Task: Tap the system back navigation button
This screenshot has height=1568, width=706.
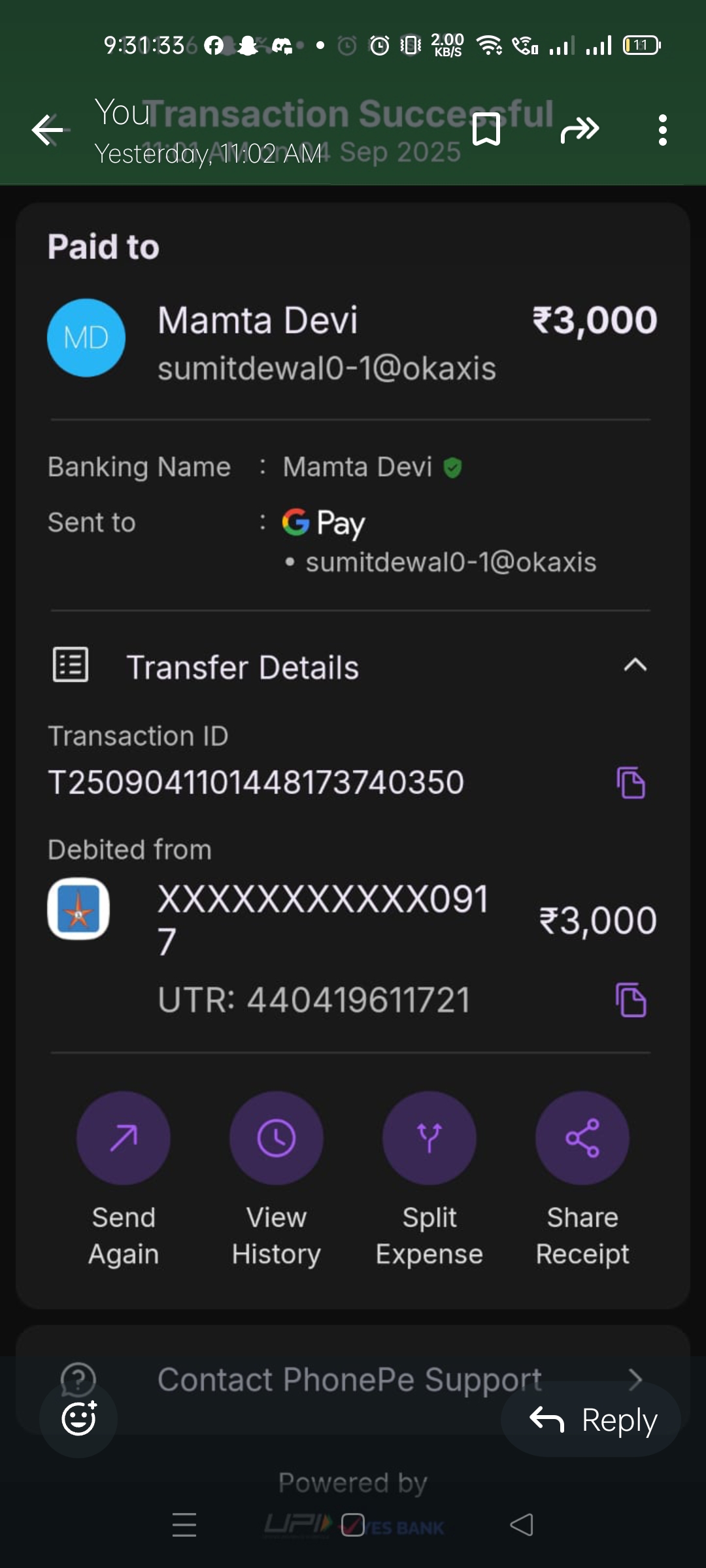Action: tap(522, 1525)
